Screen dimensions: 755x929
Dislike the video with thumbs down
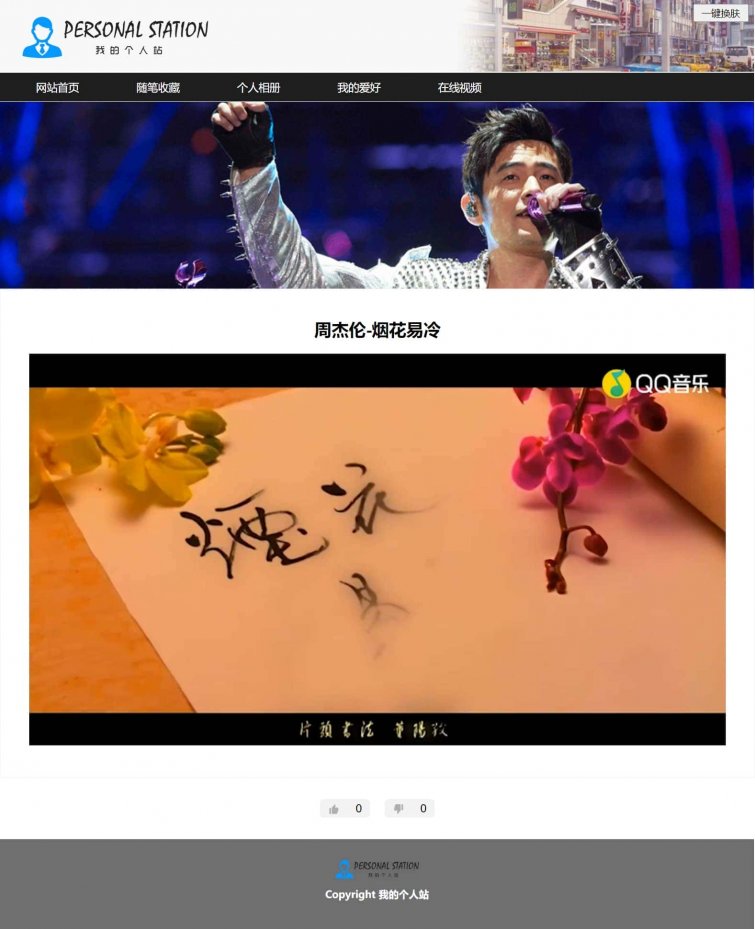(409, 809)
